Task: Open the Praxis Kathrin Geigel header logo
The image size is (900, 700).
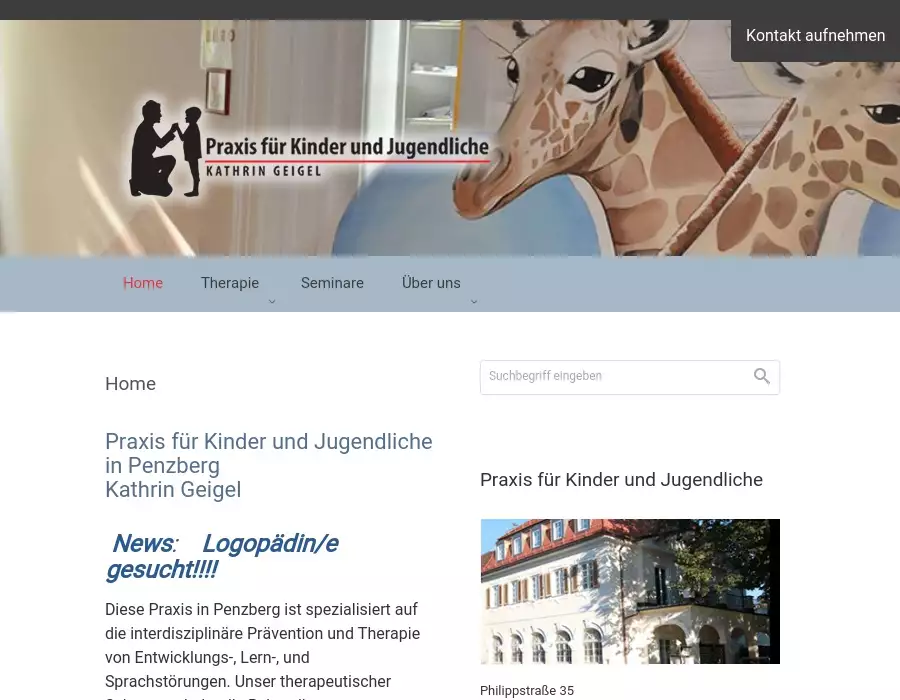Action: pos(309,148)
